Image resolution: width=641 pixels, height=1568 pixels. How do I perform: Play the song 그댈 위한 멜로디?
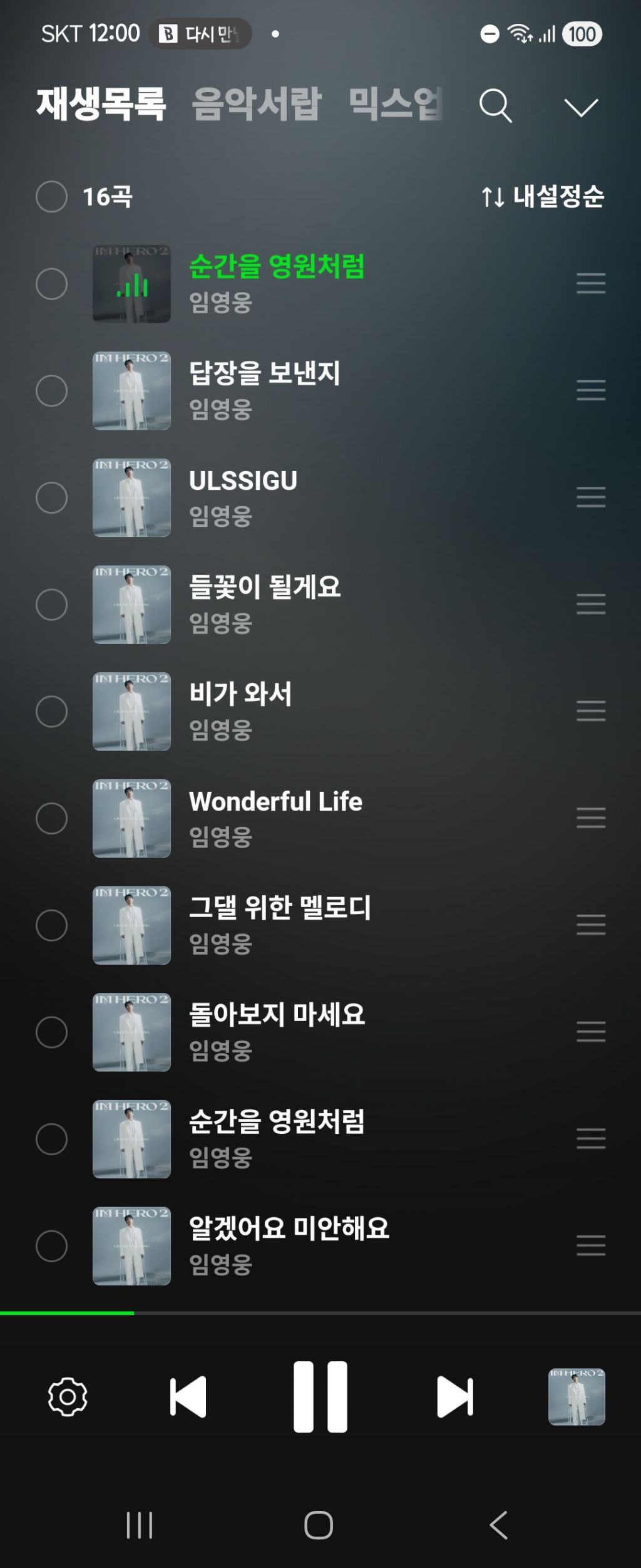tap(280, 908)
